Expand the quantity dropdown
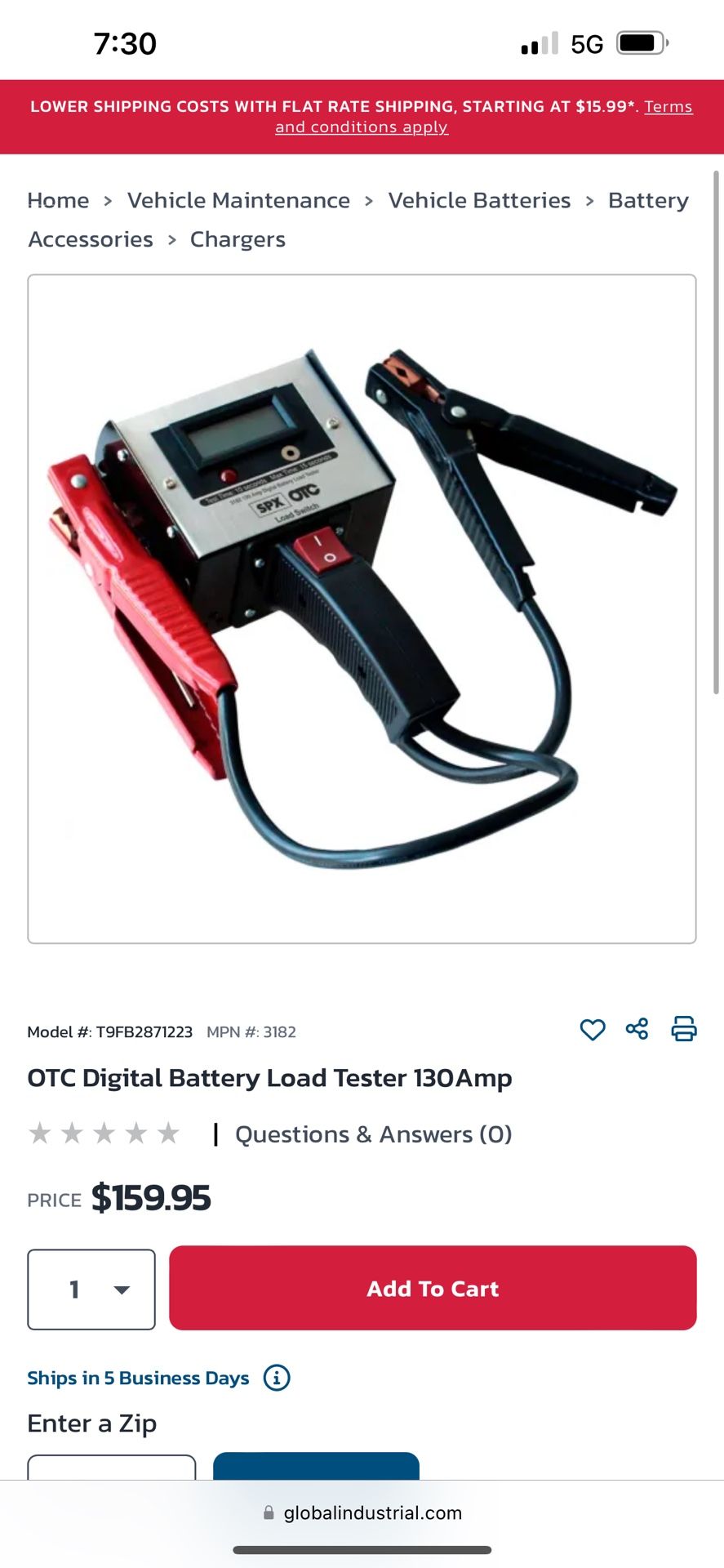The width and height of the screenshot is (724, 1568). (x=91, y=1290)
